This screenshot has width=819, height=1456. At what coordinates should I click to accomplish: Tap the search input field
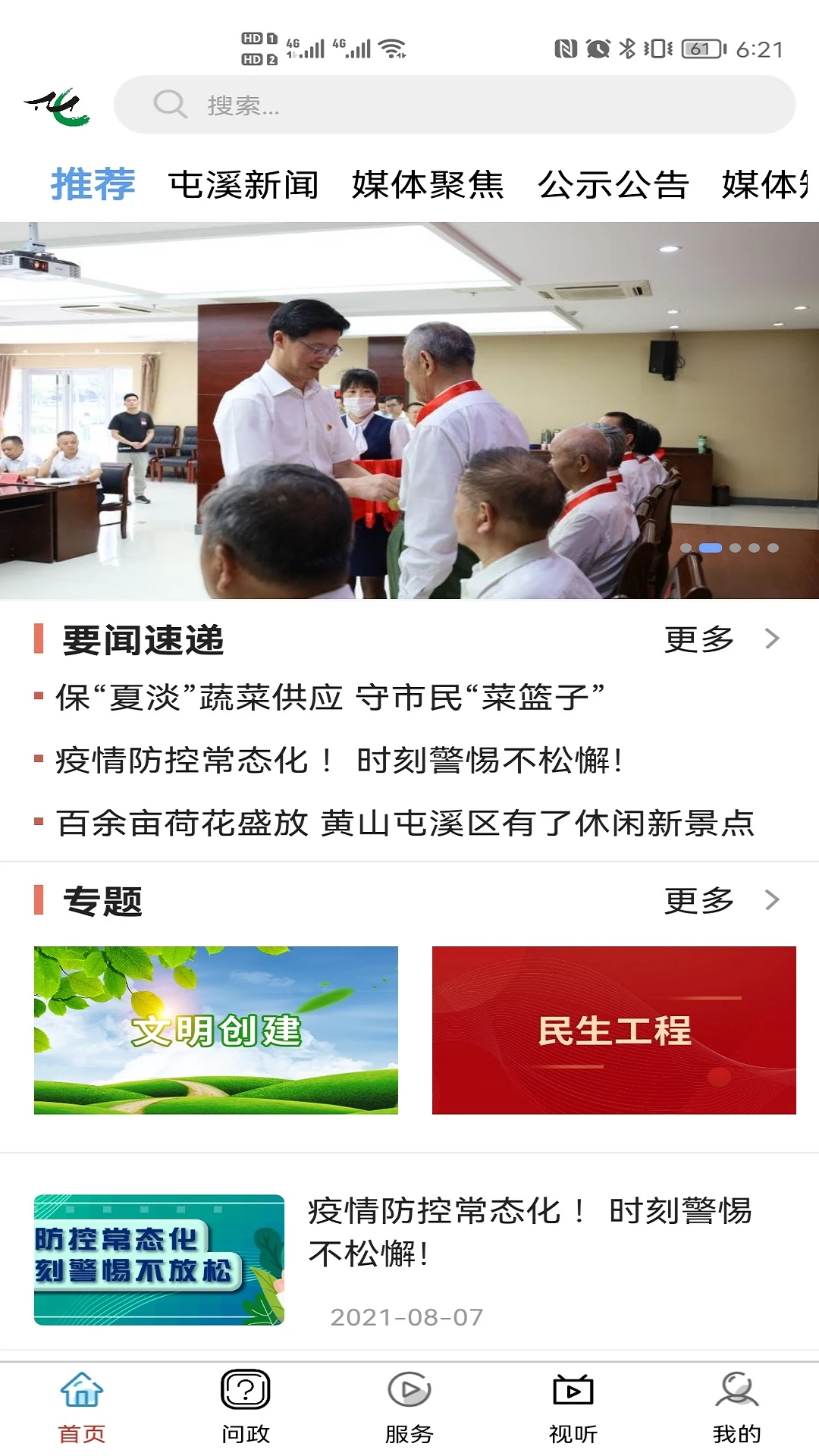pos(455,104)
